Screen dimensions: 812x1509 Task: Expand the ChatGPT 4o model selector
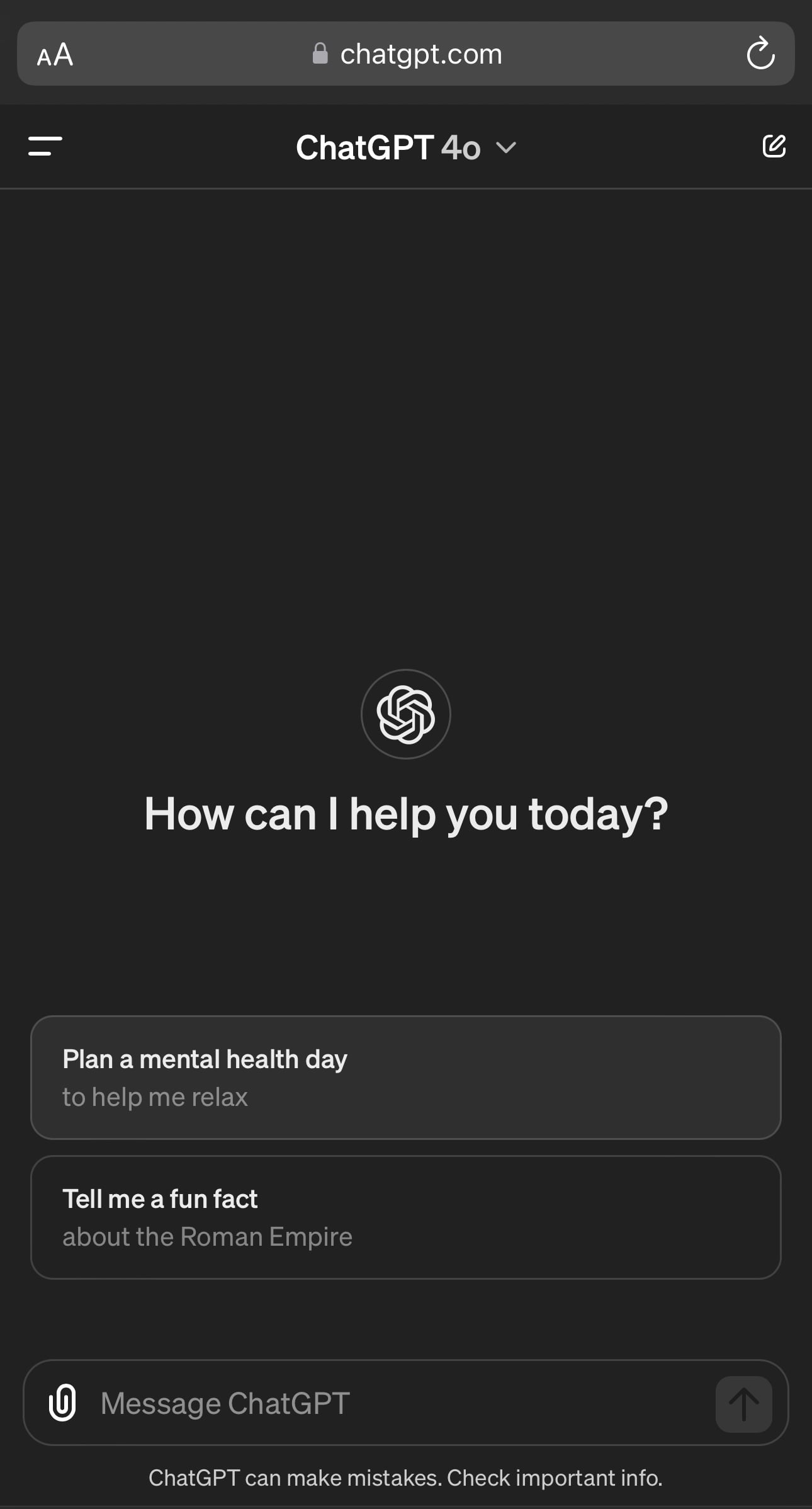pos(406,147)
